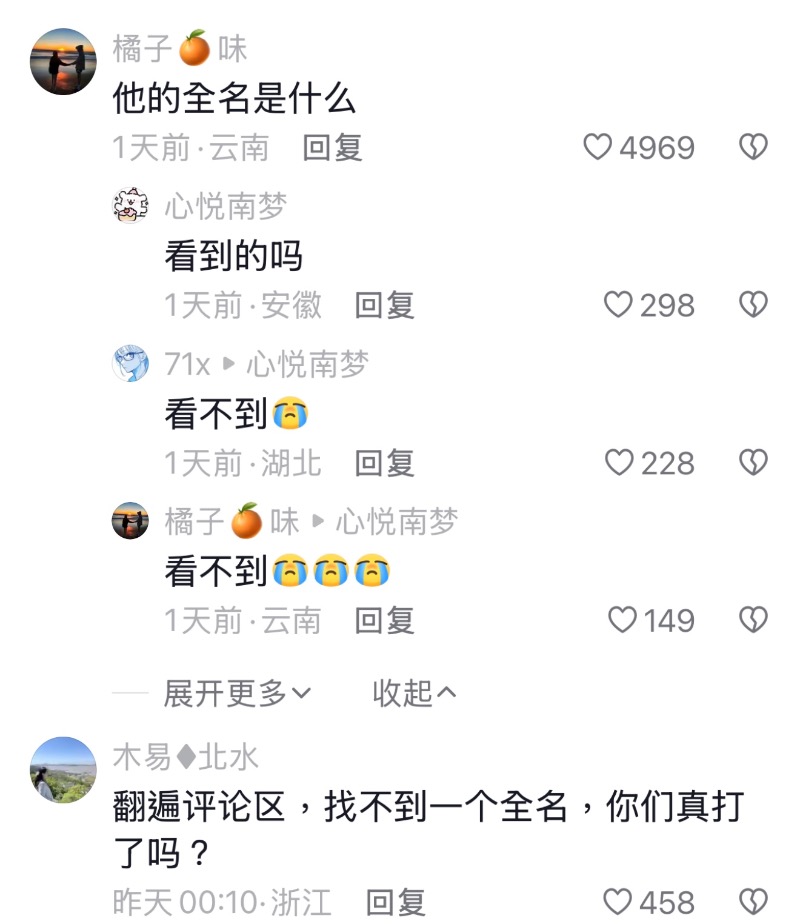
Task: Reply to 木易北水's comment
Action: [x=396, y=902]
